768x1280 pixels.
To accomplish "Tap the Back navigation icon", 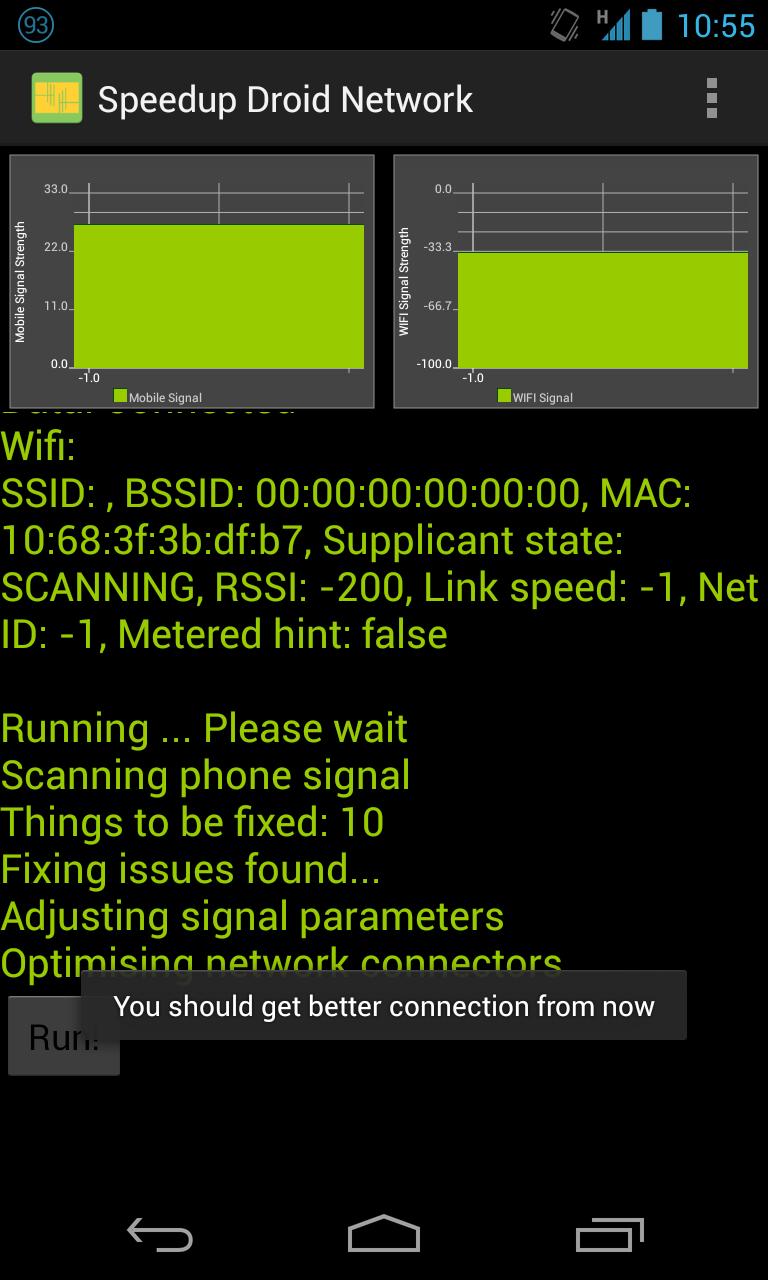I will 160,1235.
